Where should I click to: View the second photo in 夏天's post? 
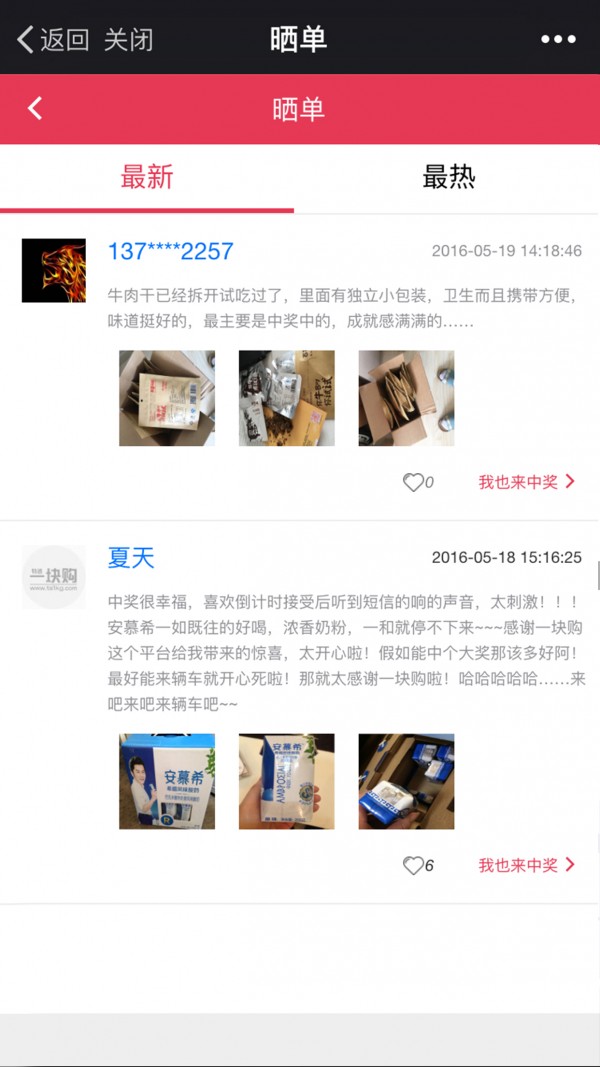286,781
